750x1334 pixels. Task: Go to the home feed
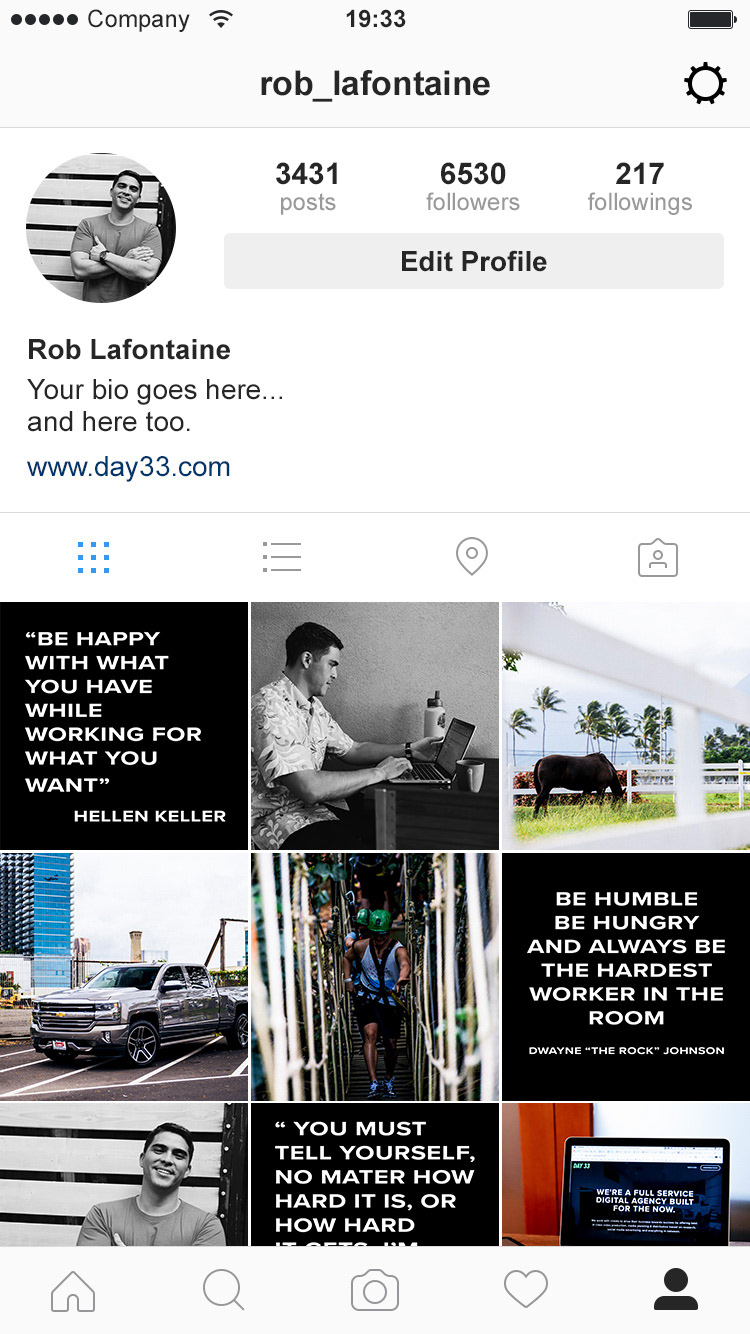coord(73,1291)
